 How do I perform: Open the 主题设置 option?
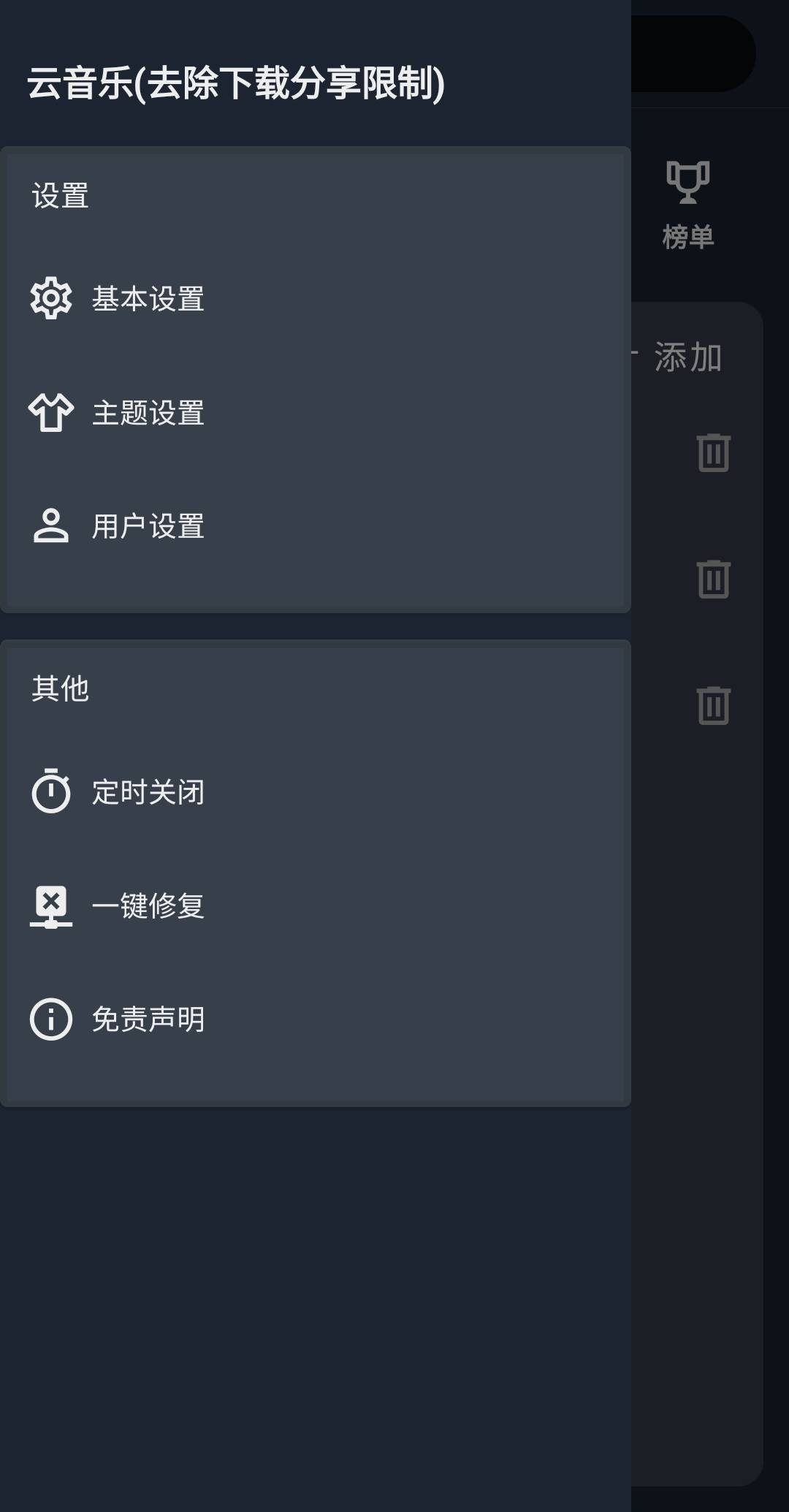150,413
